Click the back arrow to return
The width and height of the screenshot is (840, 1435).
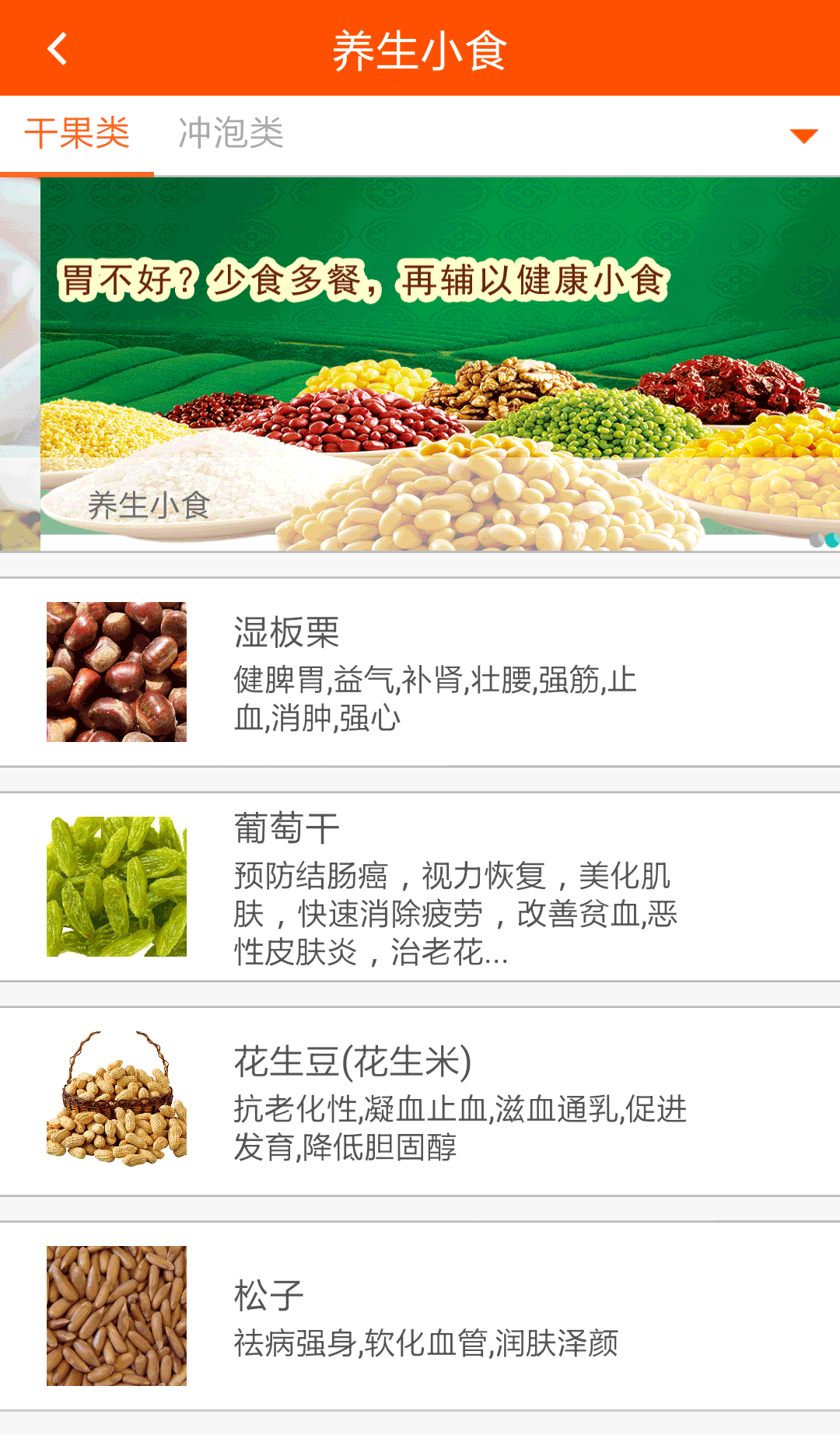point(57,48)
